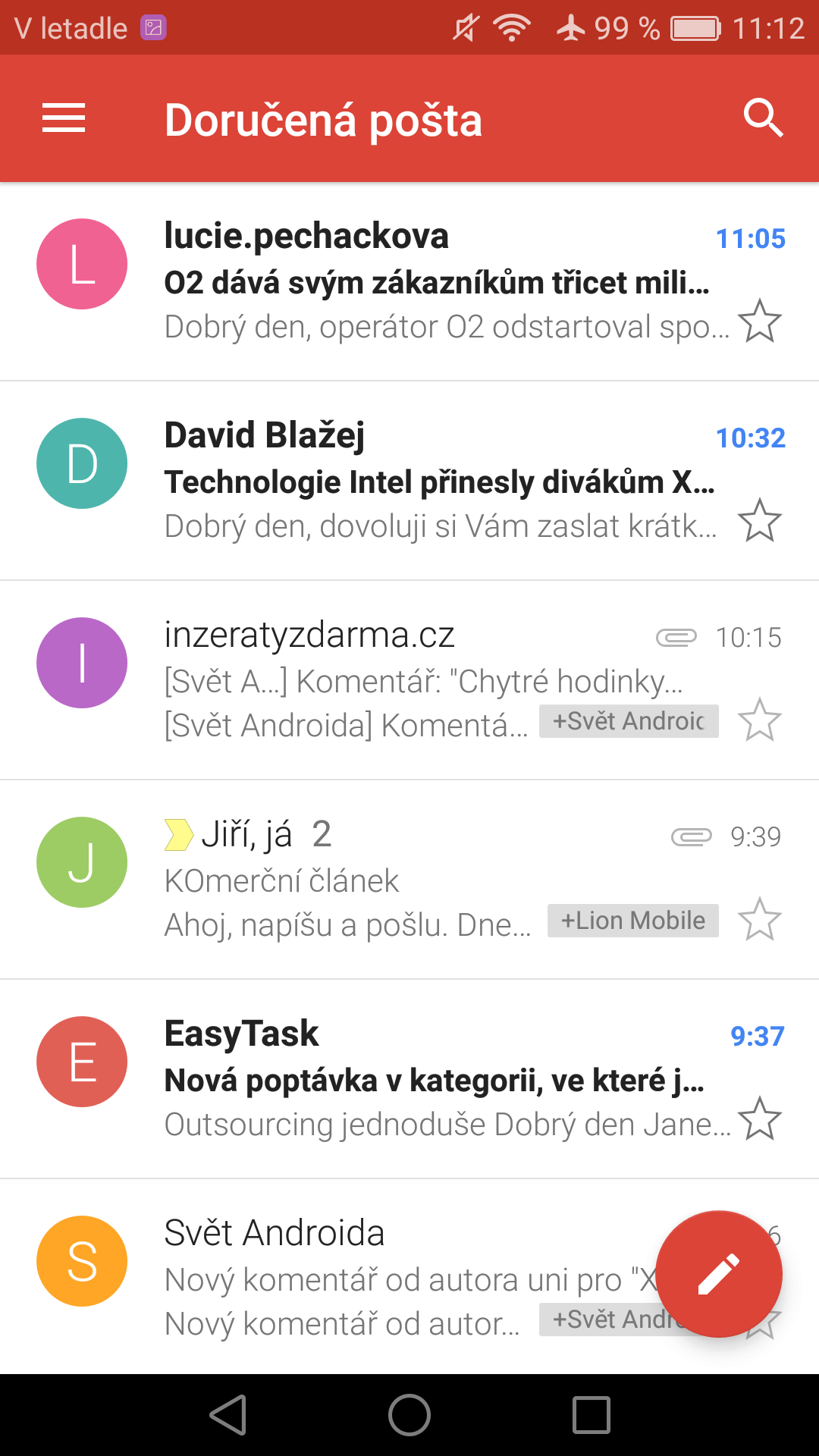
Task: Open the navigation drawer menu
Action: point(64,118)
